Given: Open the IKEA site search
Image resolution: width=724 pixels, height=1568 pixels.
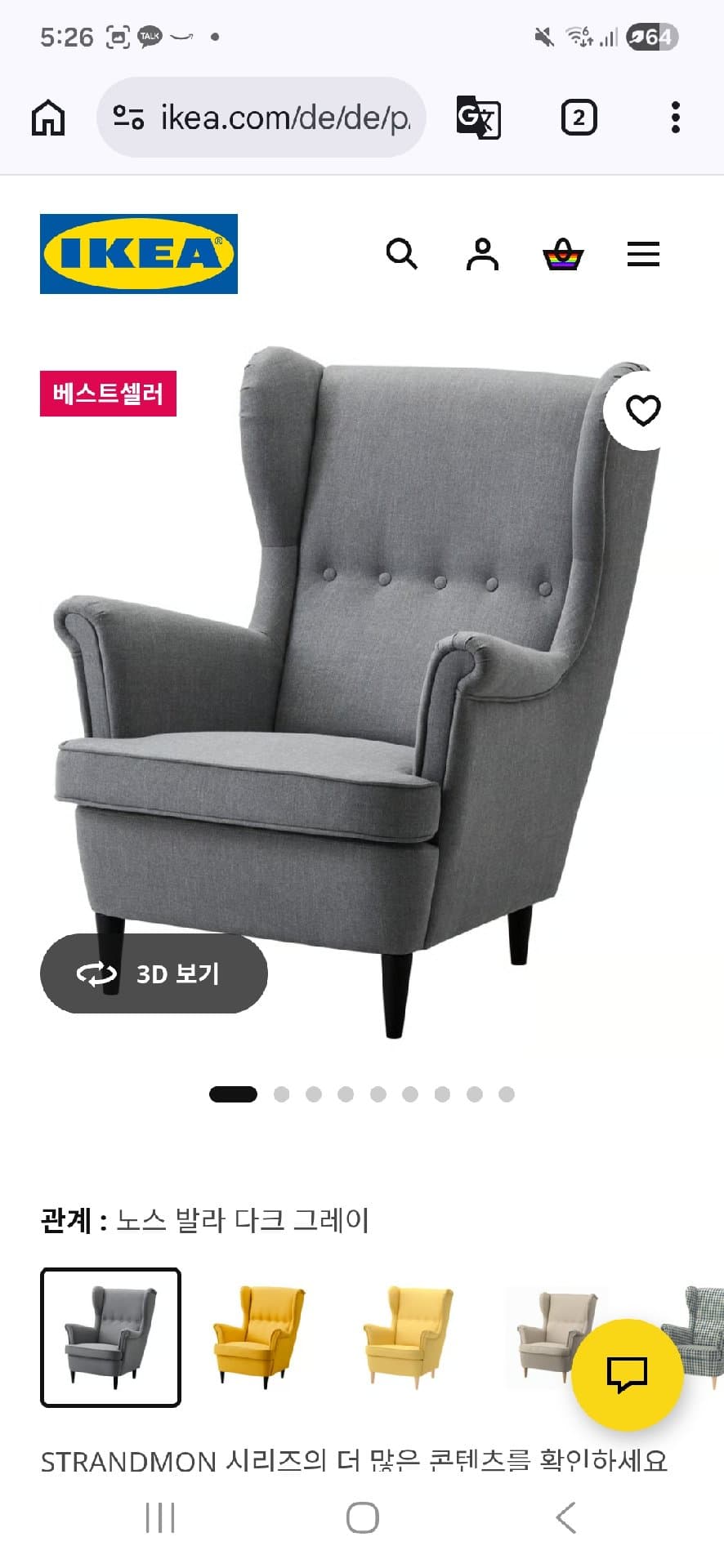Looking at the screenshot, I should coord(401,254).
